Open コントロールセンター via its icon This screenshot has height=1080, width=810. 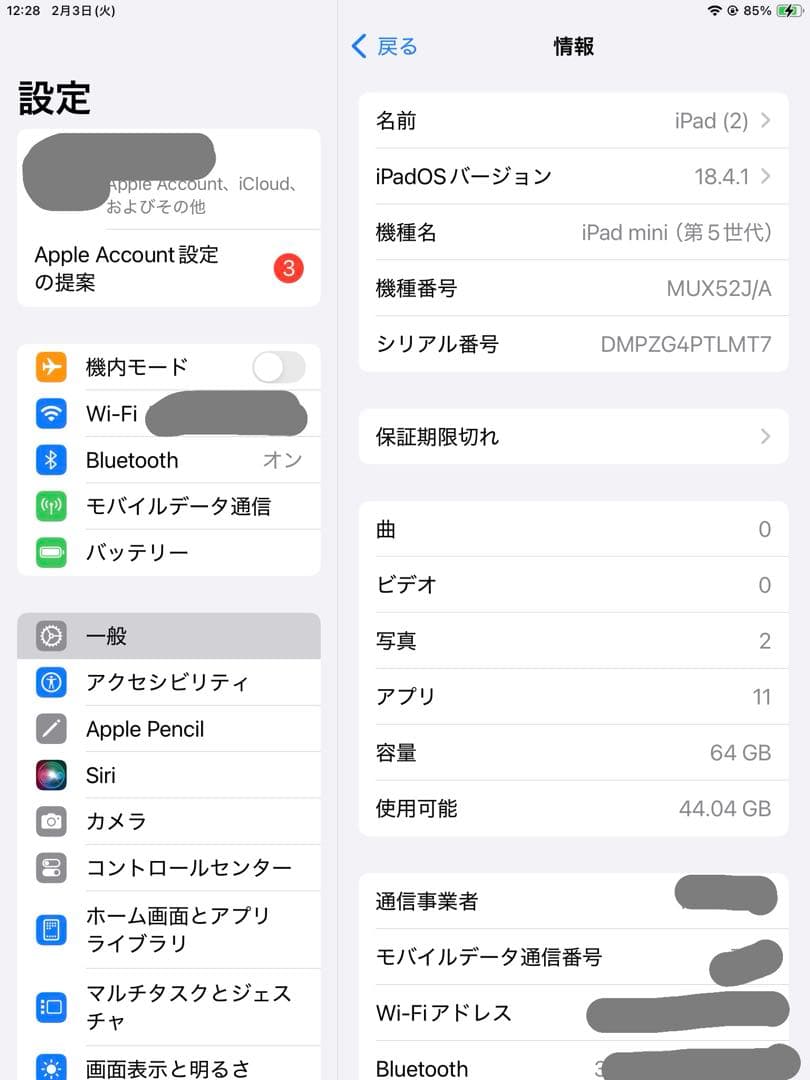click(x=51, y=867)
